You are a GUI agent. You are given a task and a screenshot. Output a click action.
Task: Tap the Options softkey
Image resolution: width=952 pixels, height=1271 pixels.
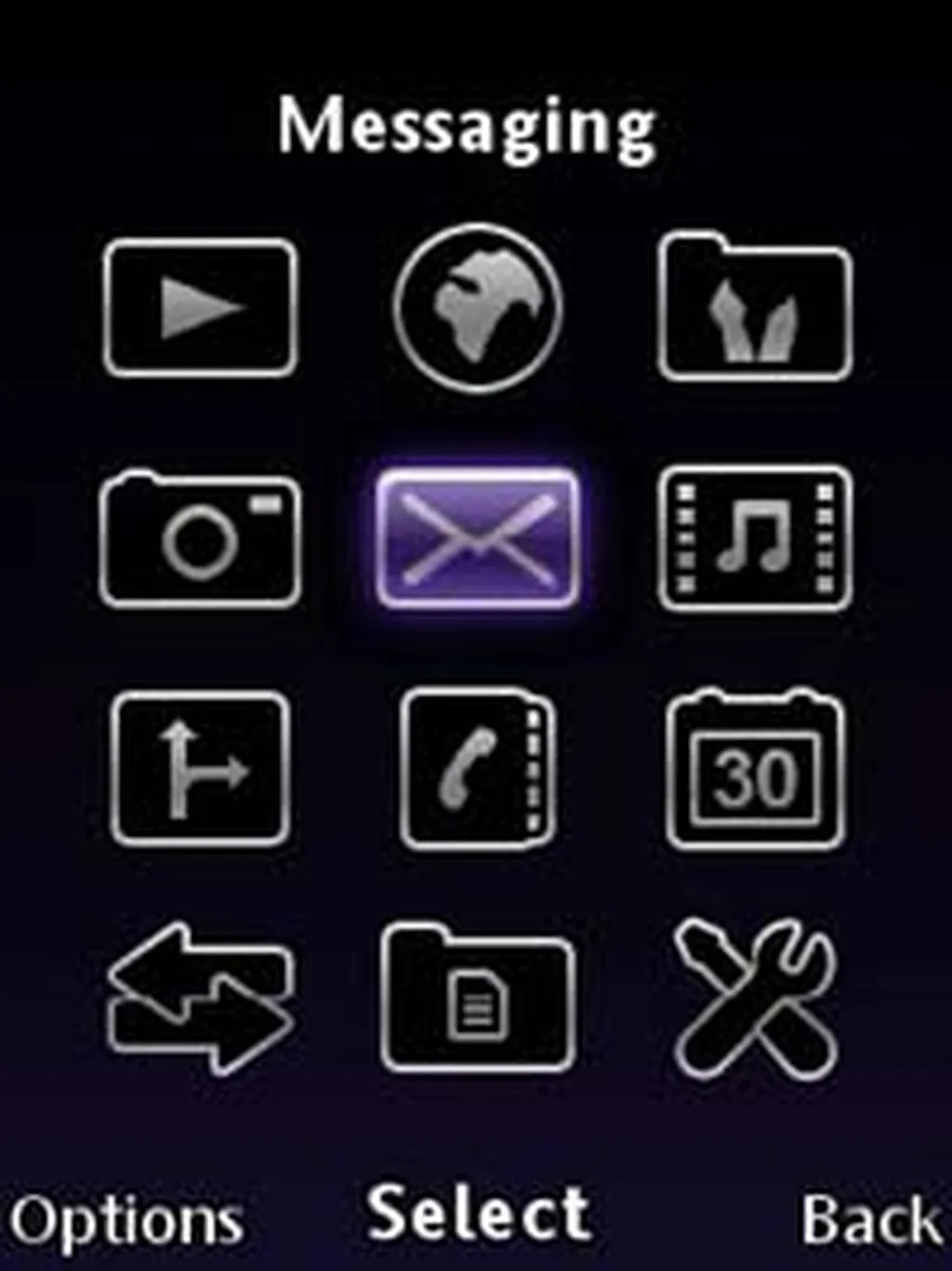coord(126,1220)
